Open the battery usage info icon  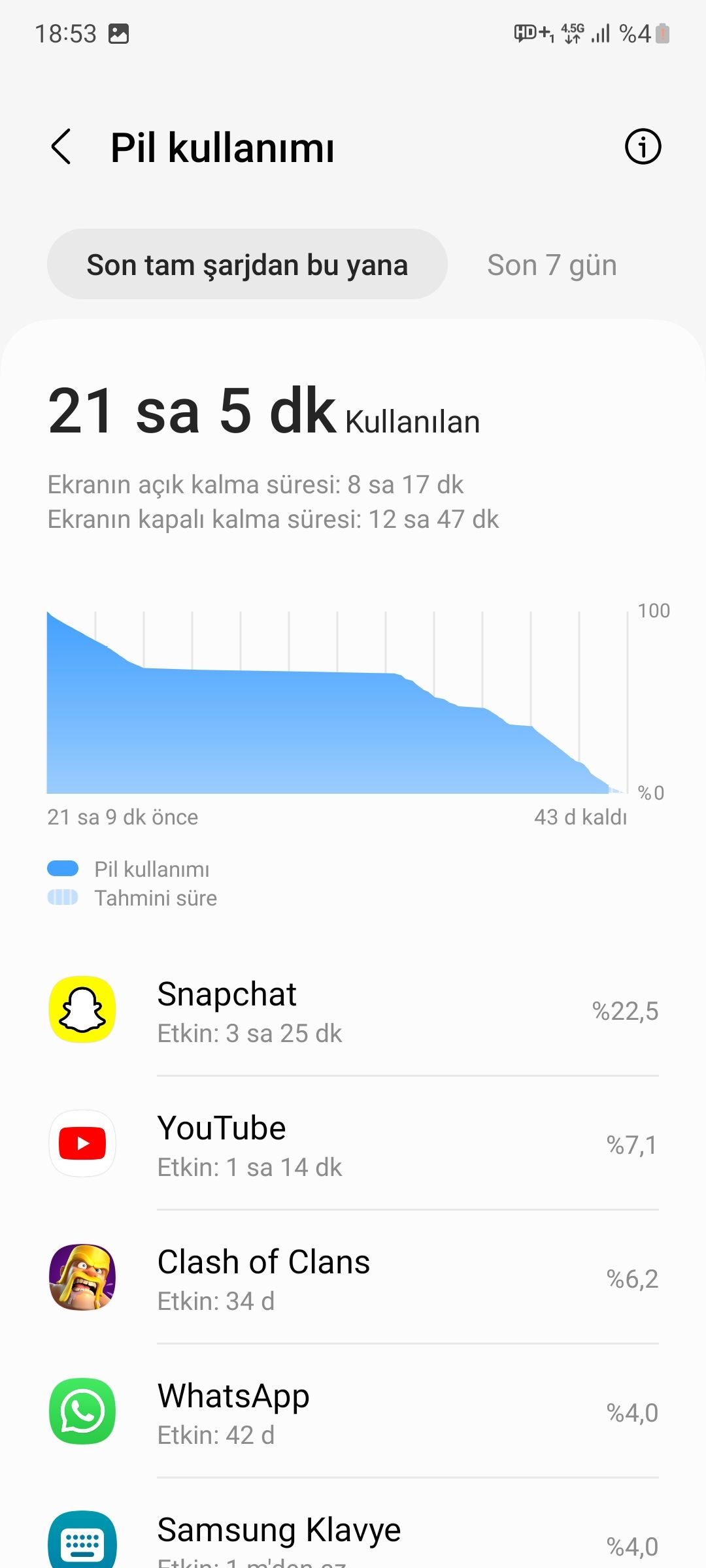[x=643, y=146]
